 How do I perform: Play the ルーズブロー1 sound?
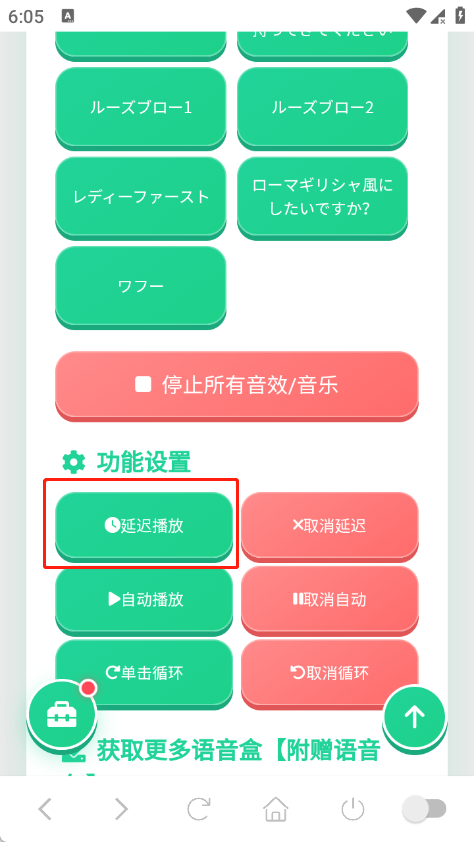[x=141, y=108]
